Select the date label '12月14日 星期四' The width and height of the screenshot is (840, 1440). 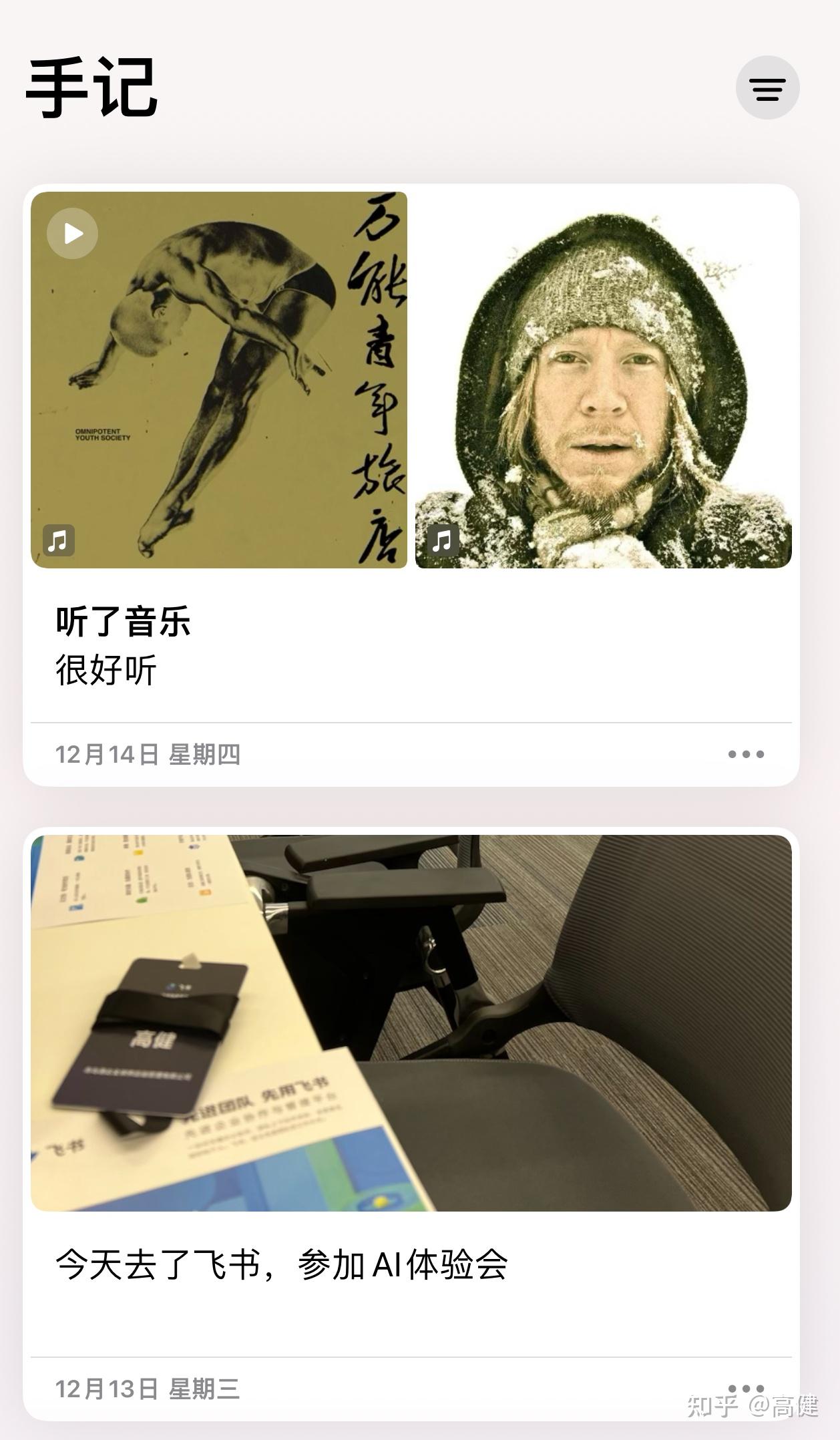pos(148,753)
